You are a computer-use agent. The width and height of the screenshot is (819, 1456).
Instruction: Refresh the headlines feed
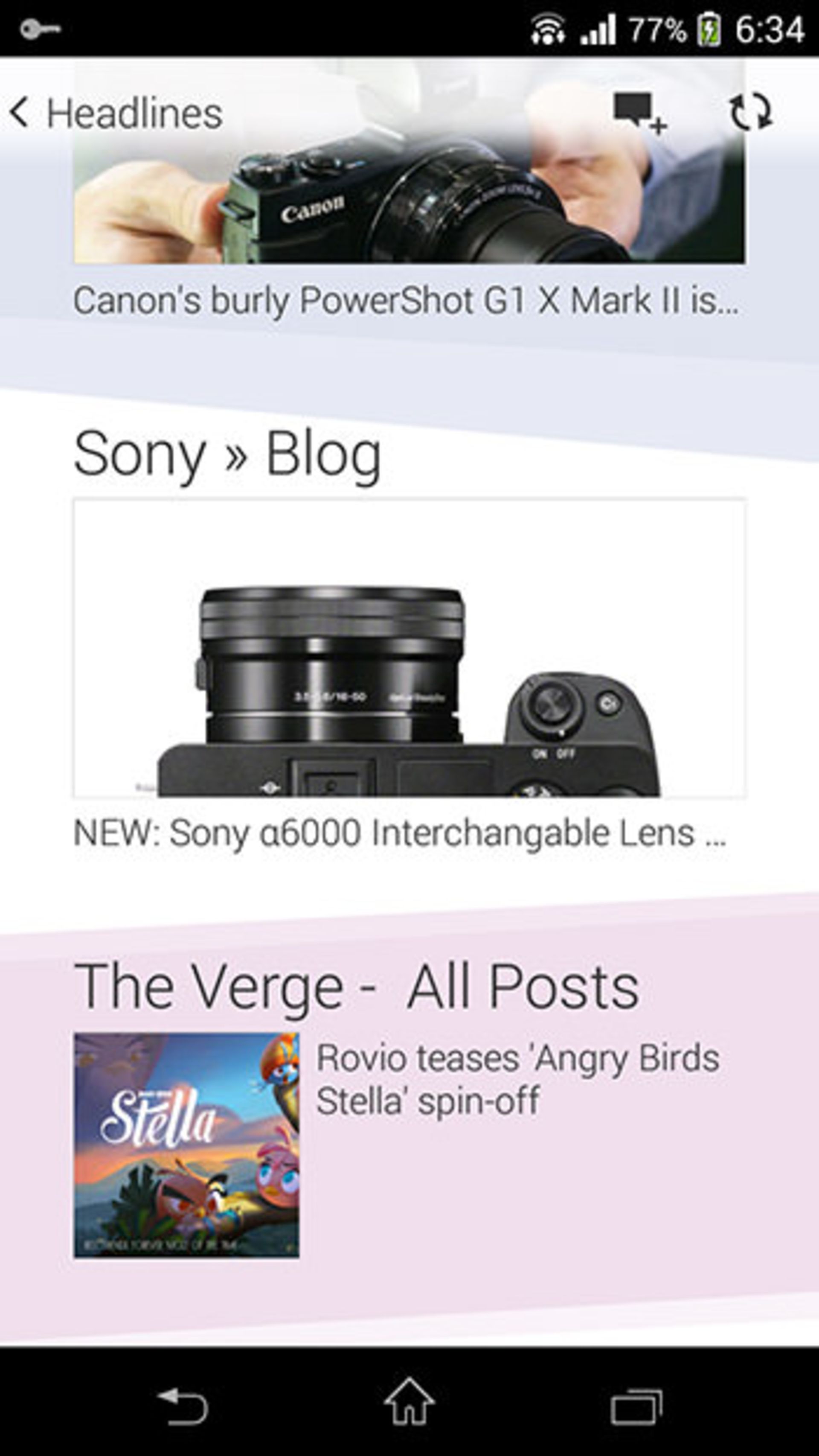pyautogui.click(x=750, y=113)
